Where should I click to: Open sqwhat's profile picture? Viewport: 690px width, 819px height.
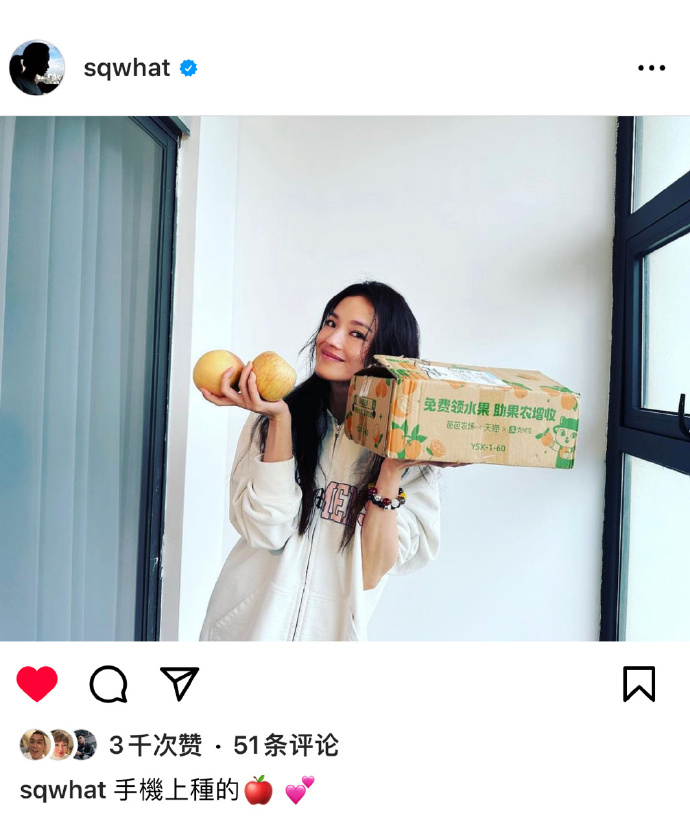(x=37, y=68)
